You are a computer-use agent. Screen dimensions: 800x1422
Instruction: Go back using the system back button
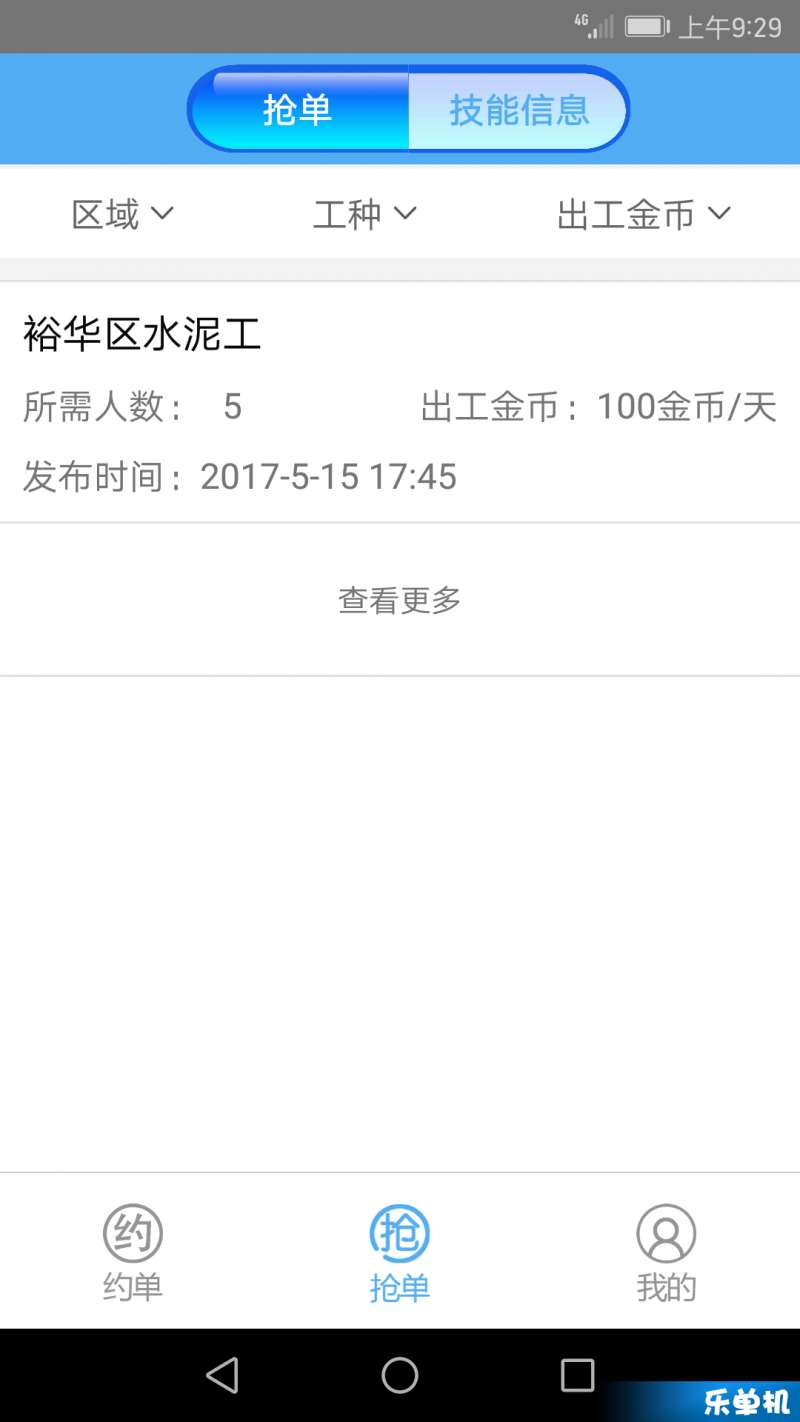point(222,1376)
